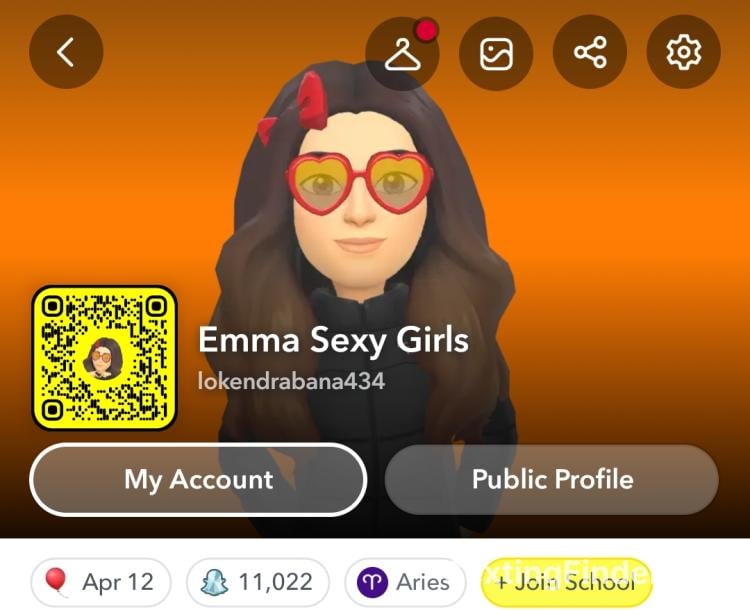
Task: Open the settings gear
Action: pyautogui.click(x=684, y=52)
